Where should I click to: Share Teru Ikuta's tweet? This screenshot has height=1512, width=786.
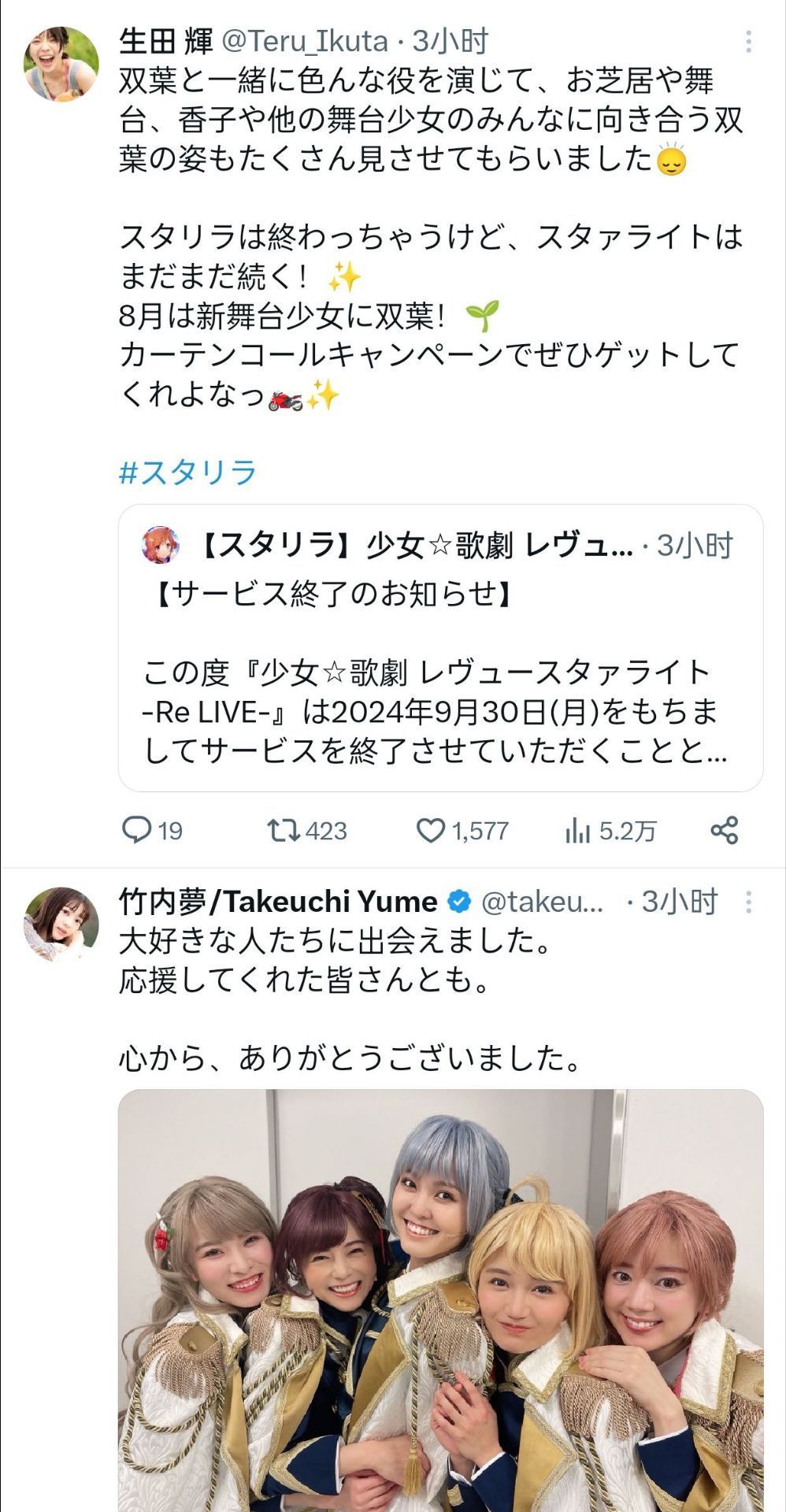pos(725,830)
